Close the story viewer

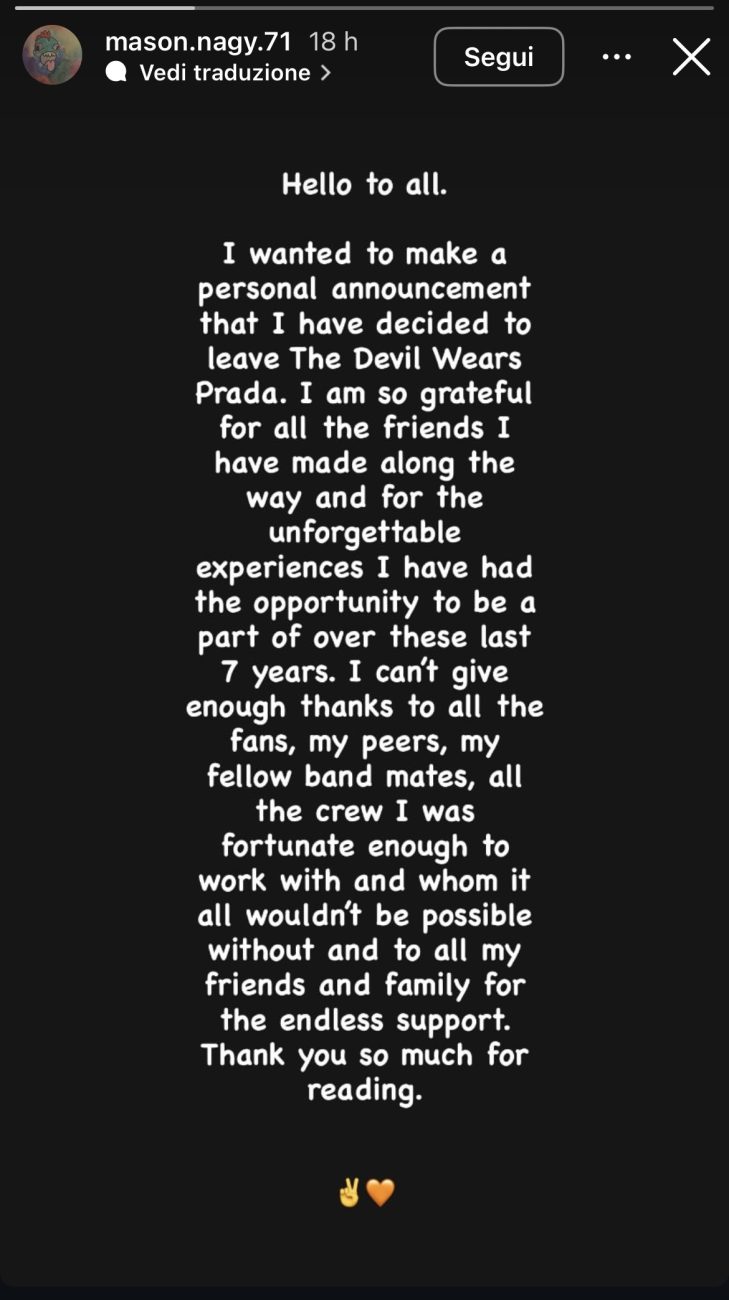(691, 57)
